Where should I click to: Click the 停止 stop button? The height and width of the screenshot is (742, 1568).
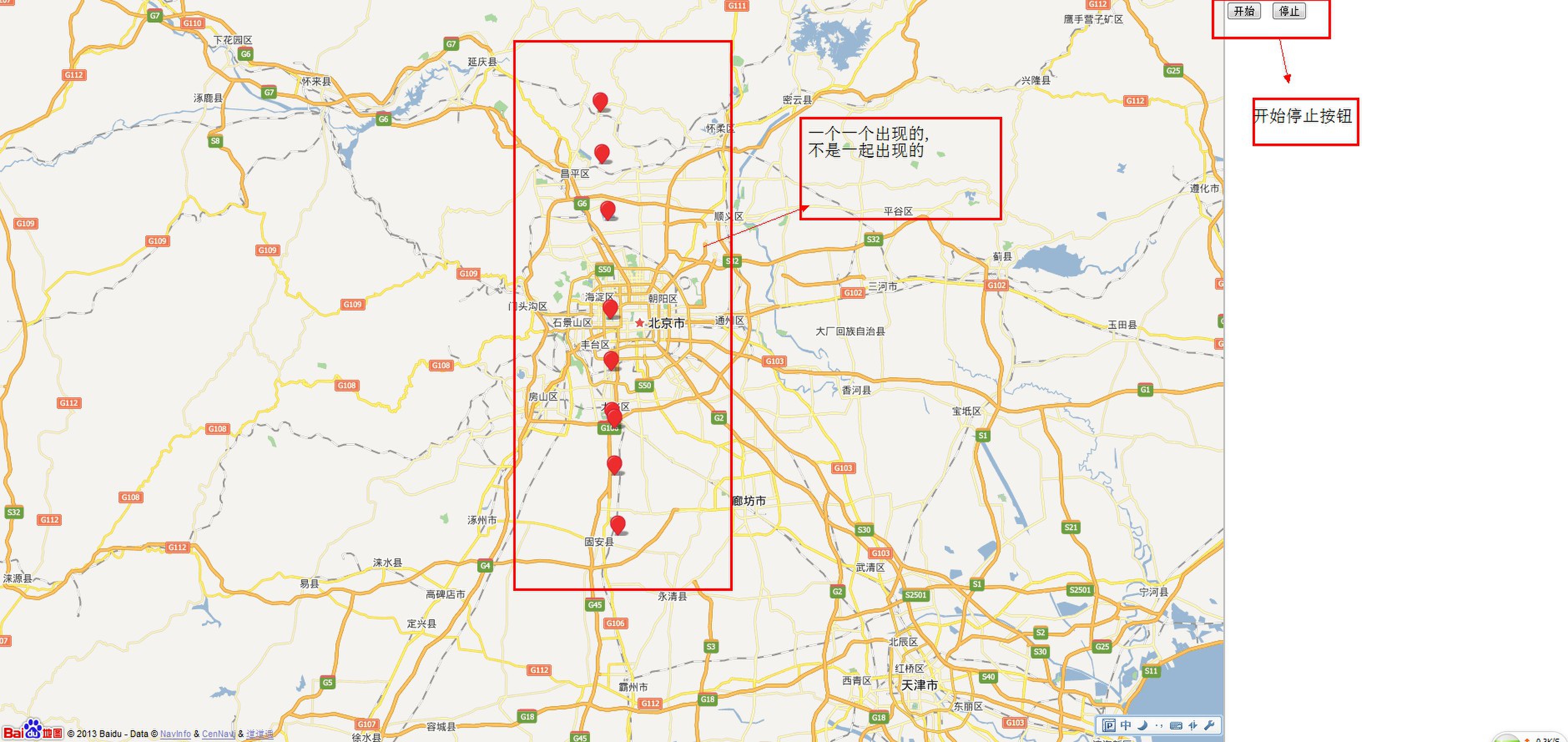click(x=1288, y=11)
